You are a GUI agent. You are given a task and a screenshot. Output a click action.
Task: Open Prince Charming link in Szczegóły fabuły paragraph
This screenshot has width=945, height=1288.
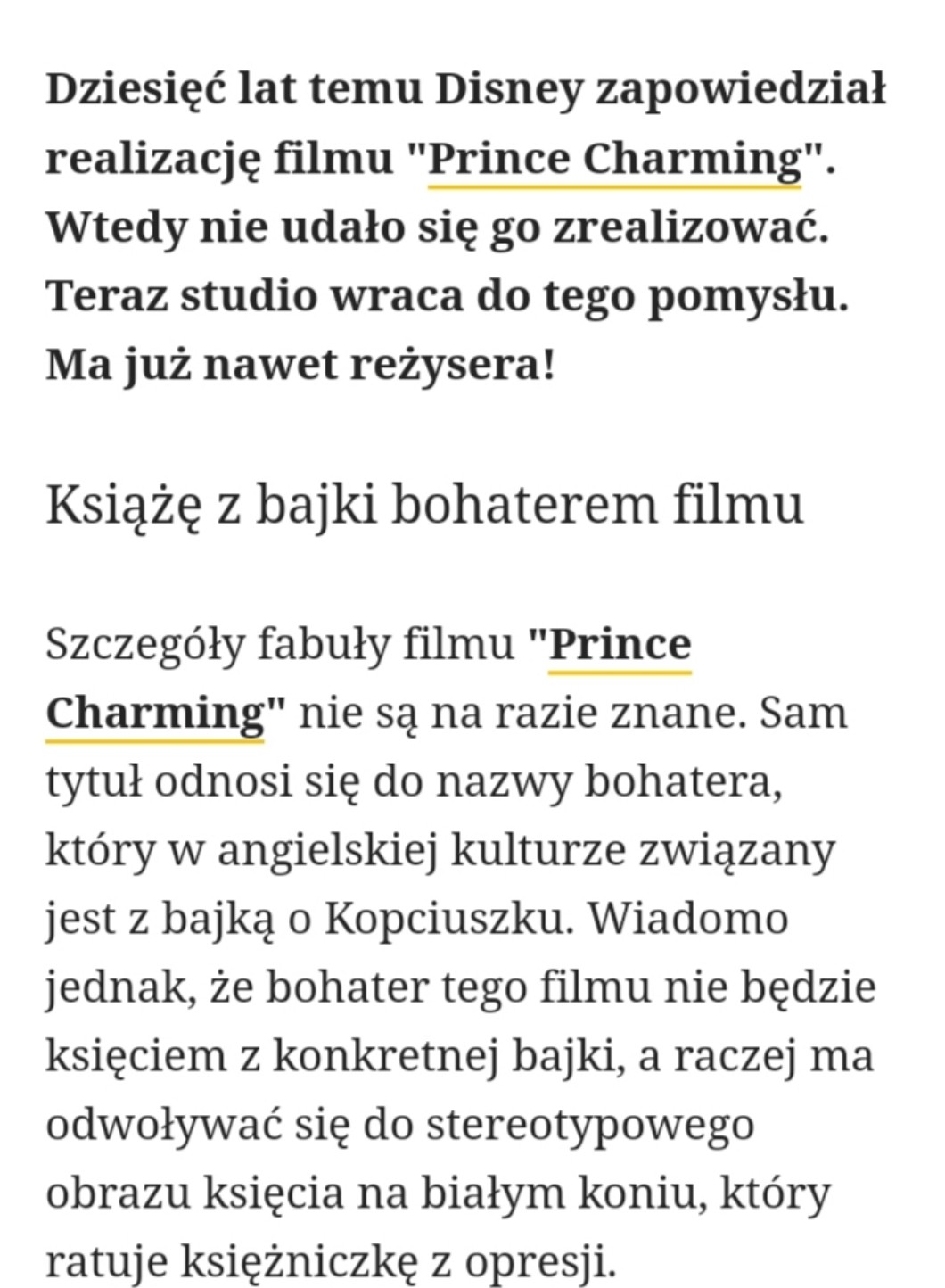click(620, 645)
